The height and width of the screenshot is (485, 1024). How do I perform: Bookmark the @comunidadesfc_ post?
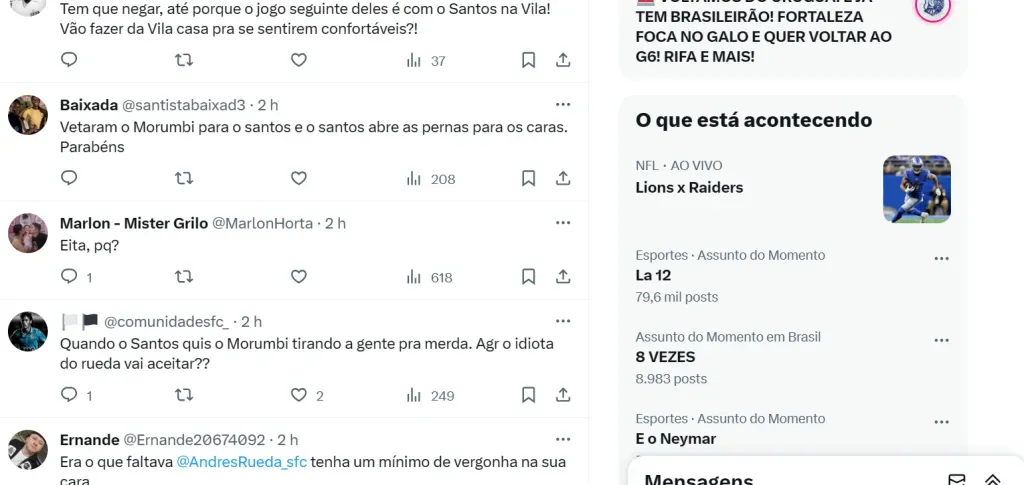(x=528, y=395)
